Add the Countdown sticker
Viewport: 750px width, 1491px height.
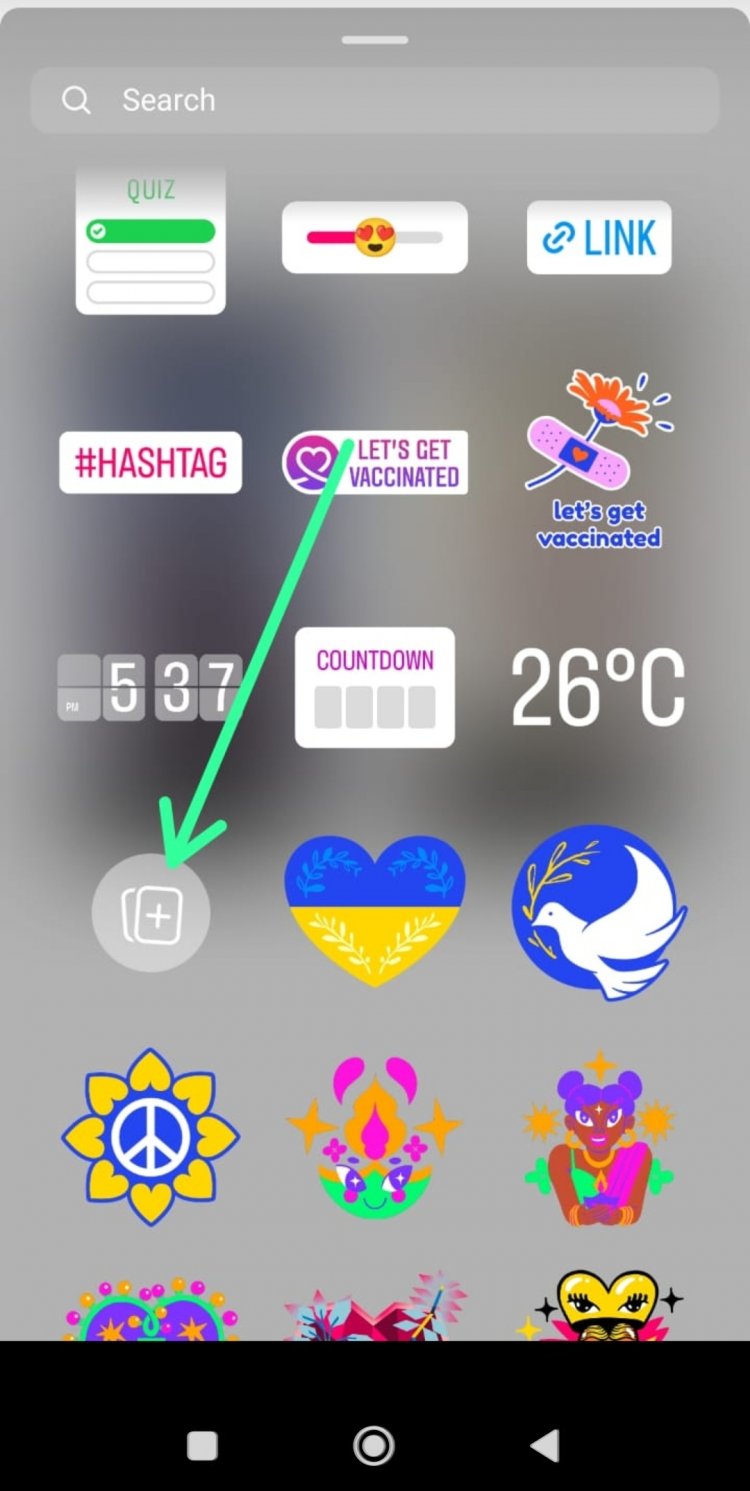[375, 687]
